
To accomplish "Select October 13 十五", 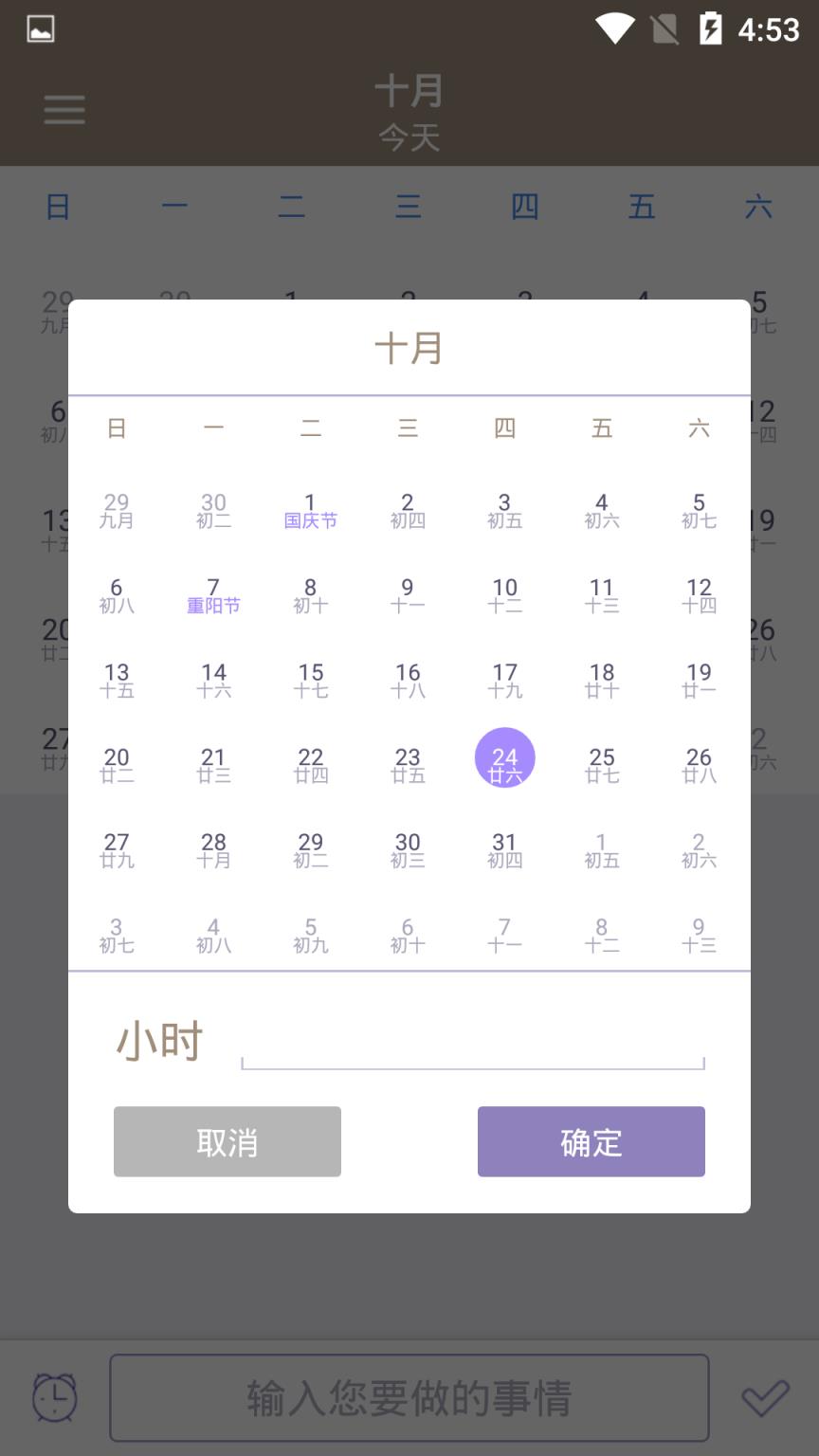I will (117, 680).
